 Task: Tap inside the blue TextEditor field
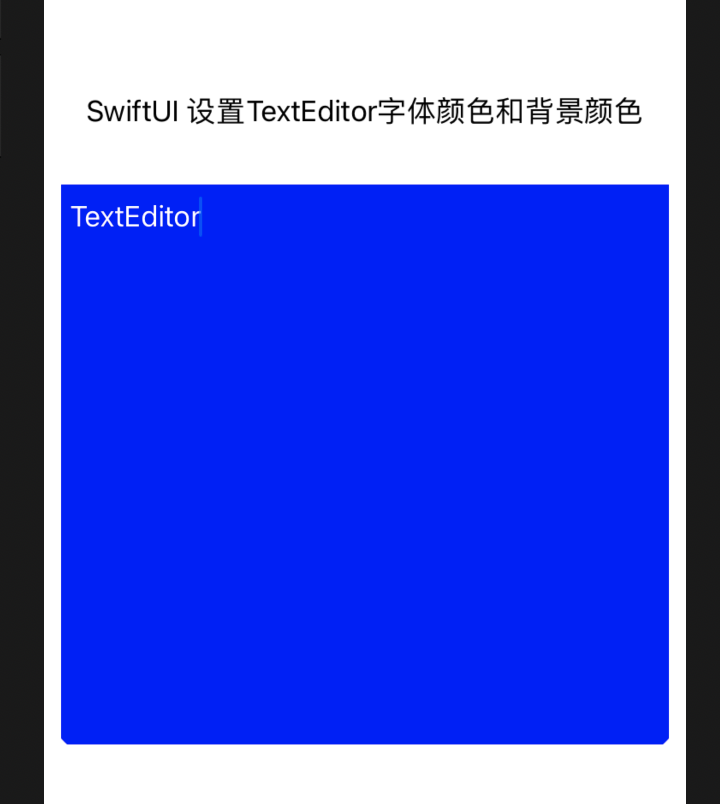click(364, 464)
